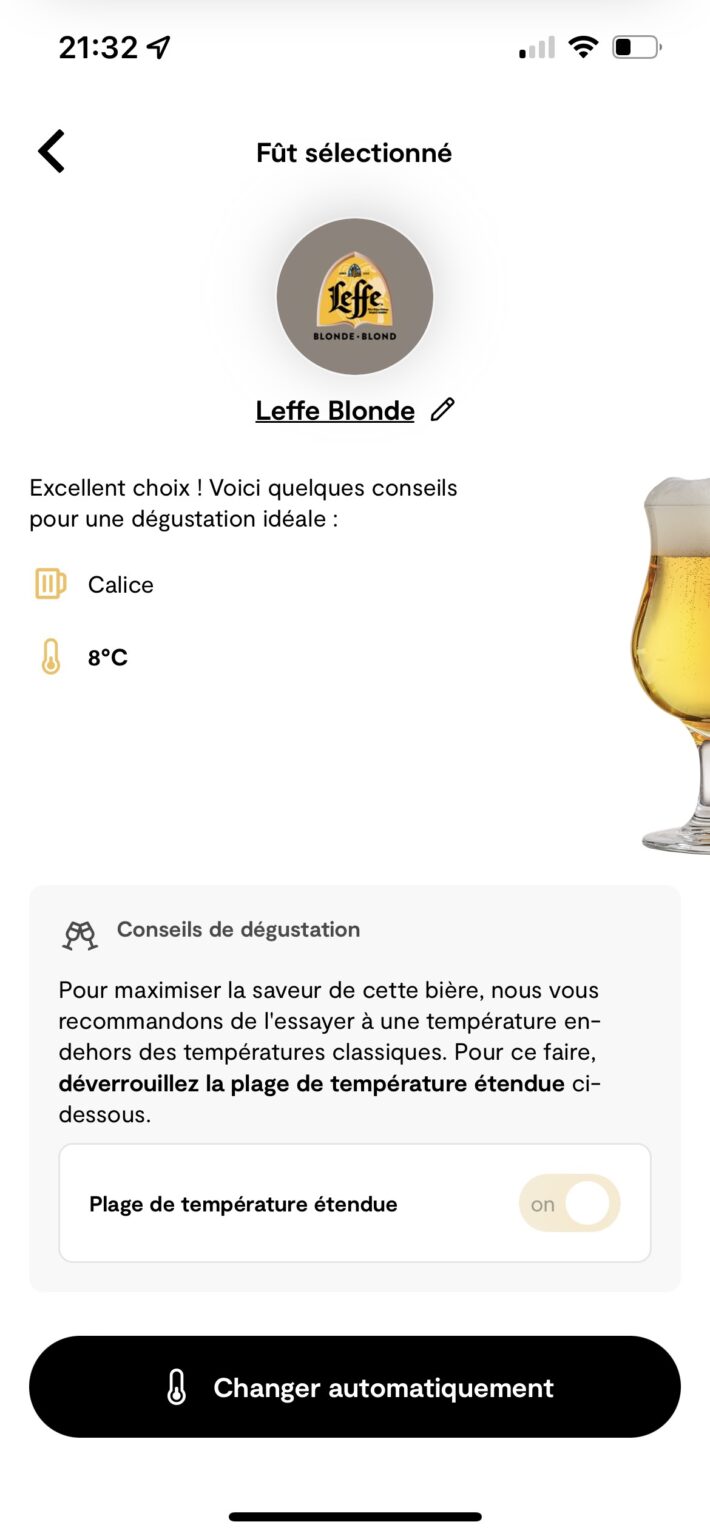The width and height of the screenshot is (710, 1536).
Task: Edit the Leffe Blonde keg name
Action: coord(442,410)
